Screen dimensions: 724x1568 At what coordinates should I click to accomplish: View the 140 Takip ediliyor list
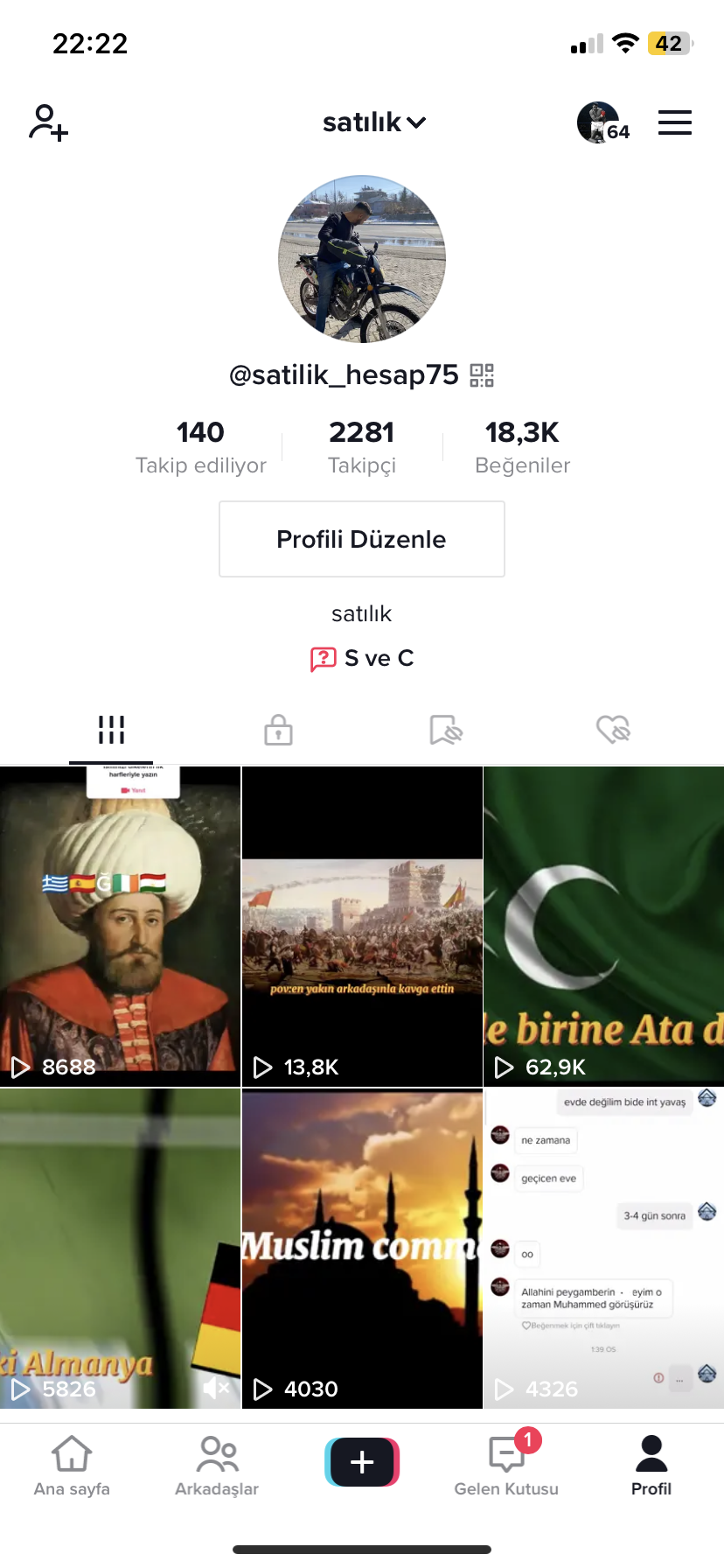[200, 446]
